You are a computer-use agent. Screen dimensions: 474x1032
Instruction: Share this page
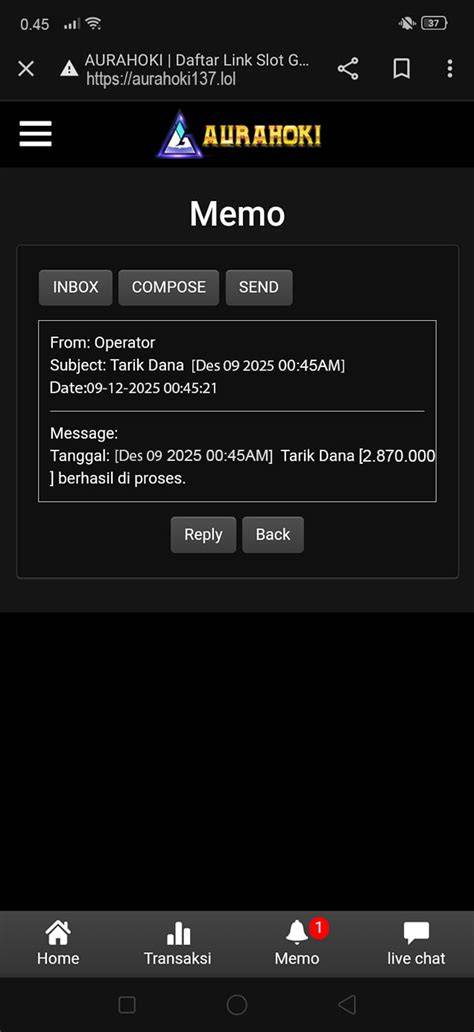[x=348, y=68]
